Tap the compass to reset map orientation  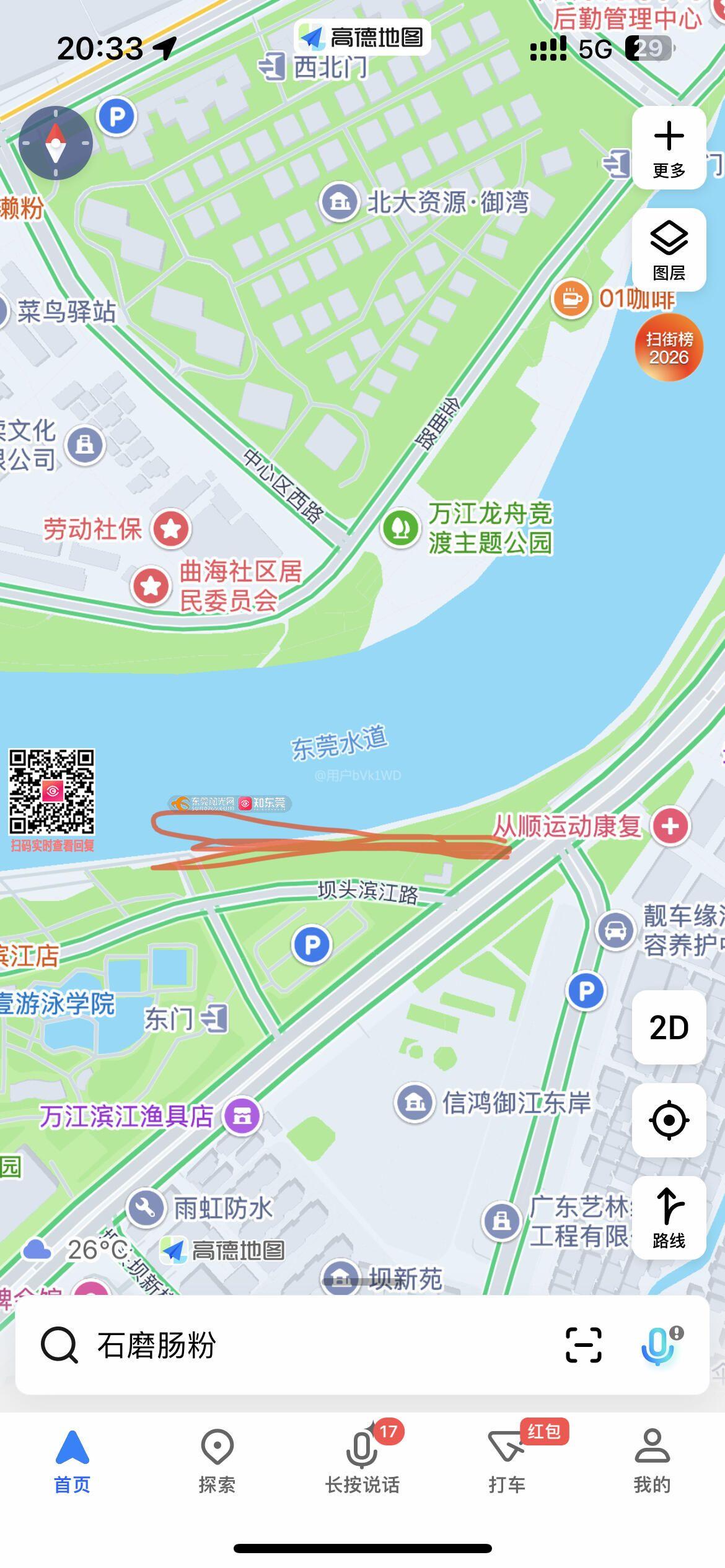pos(56,143)
